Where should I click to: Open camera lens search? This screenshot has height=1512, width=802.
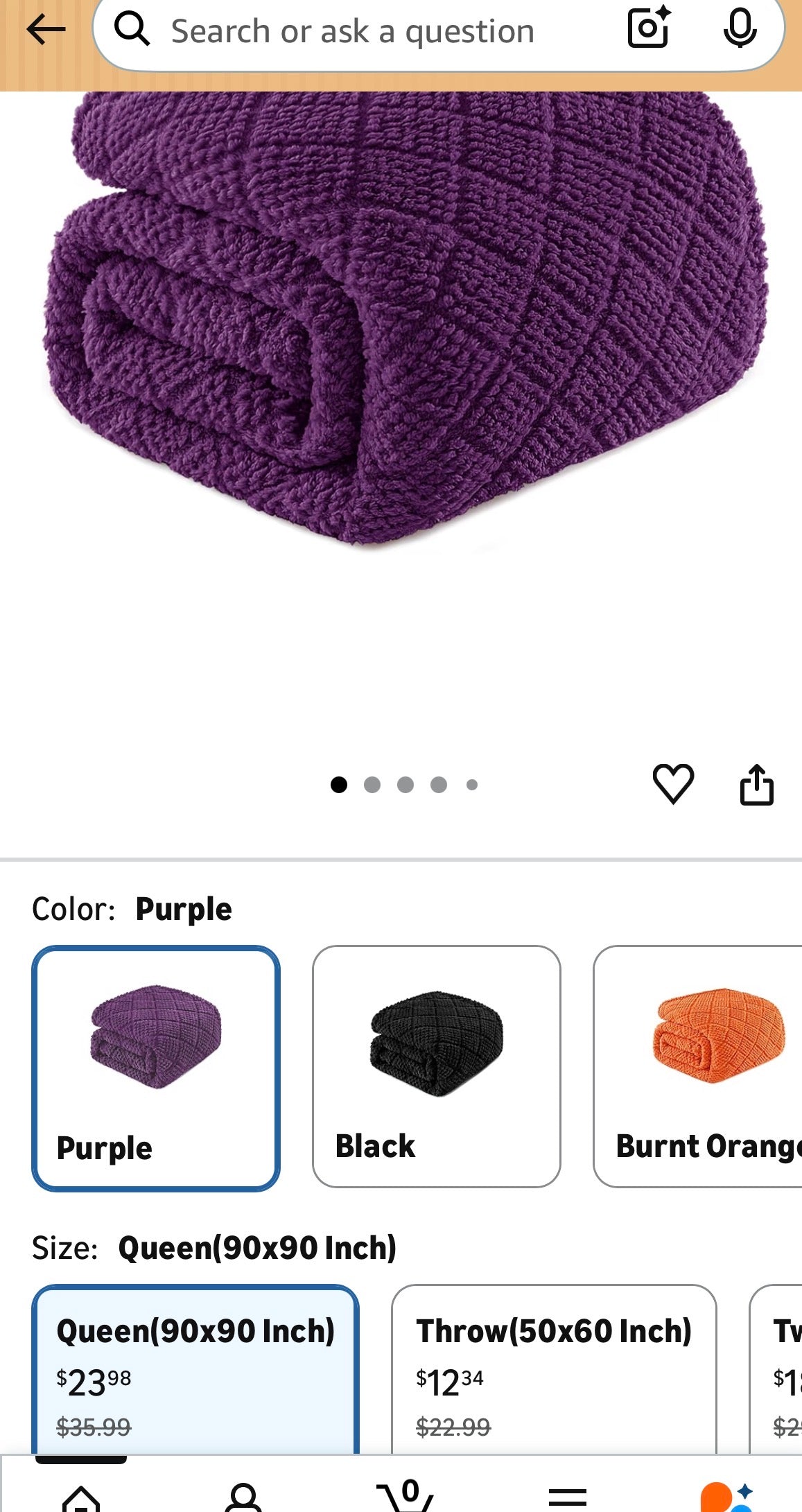(649, 28)
